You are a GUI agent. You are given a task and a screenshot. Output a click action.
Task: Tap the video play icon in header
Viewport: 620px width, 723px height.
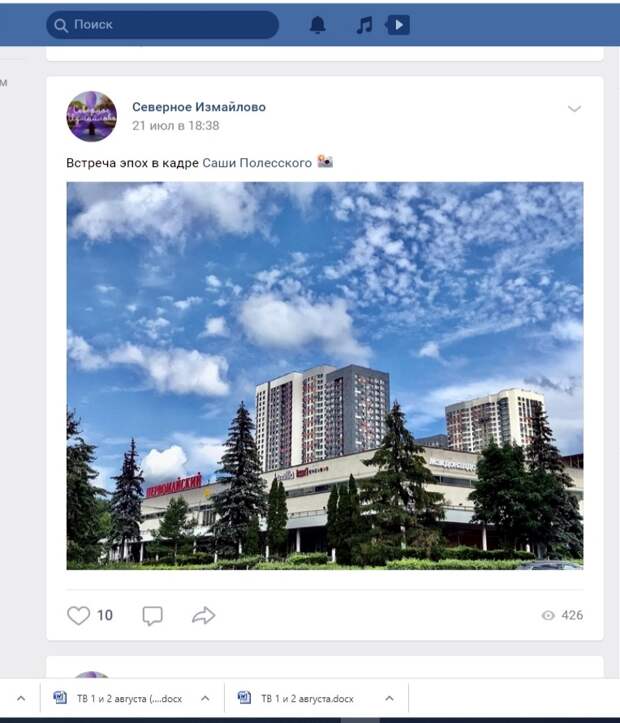398,25
